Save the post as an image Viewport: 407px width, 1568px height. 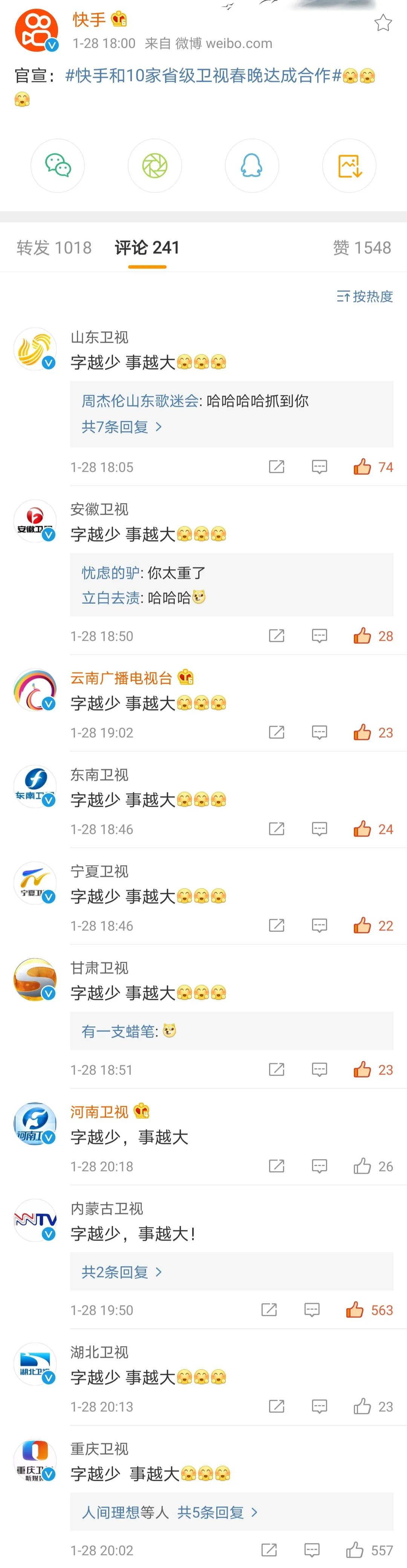pos(349,166)
